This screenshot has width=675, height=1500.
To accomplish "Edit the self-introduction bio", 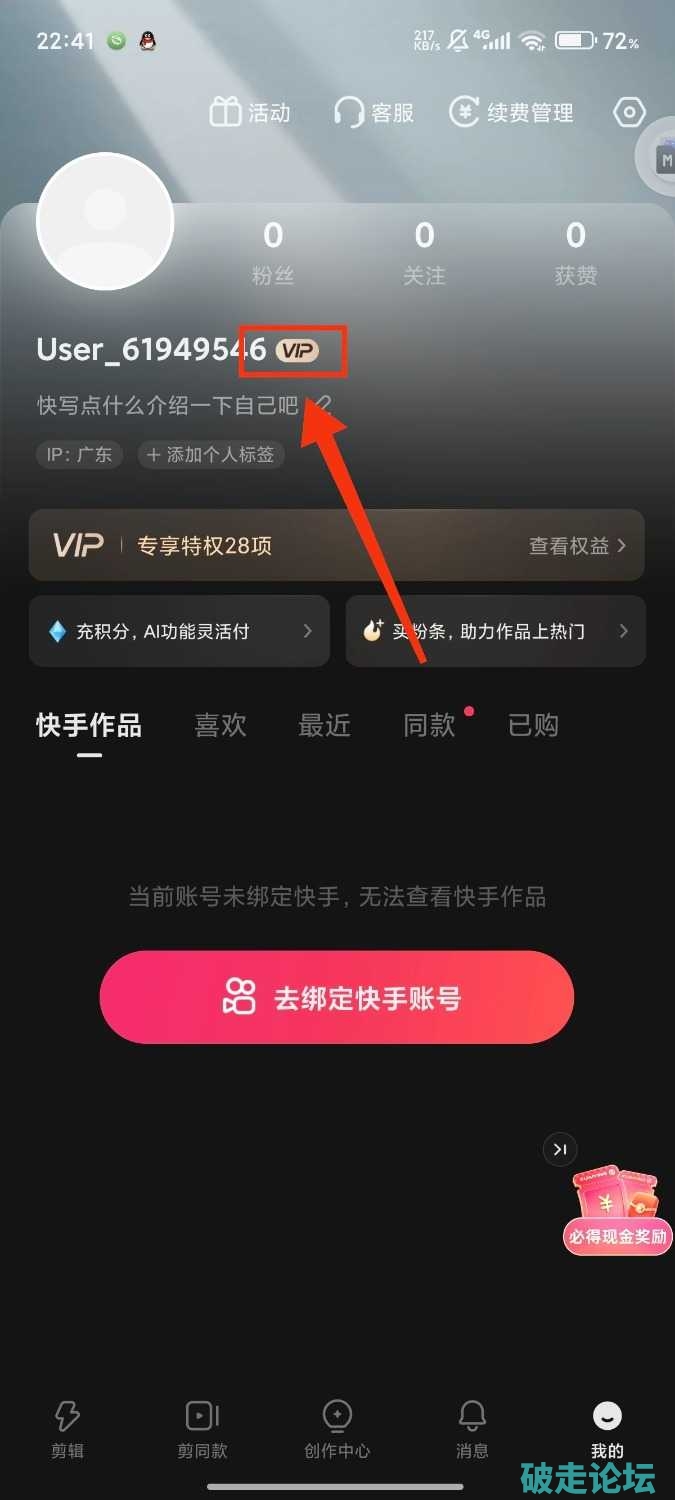I will 323,405.
